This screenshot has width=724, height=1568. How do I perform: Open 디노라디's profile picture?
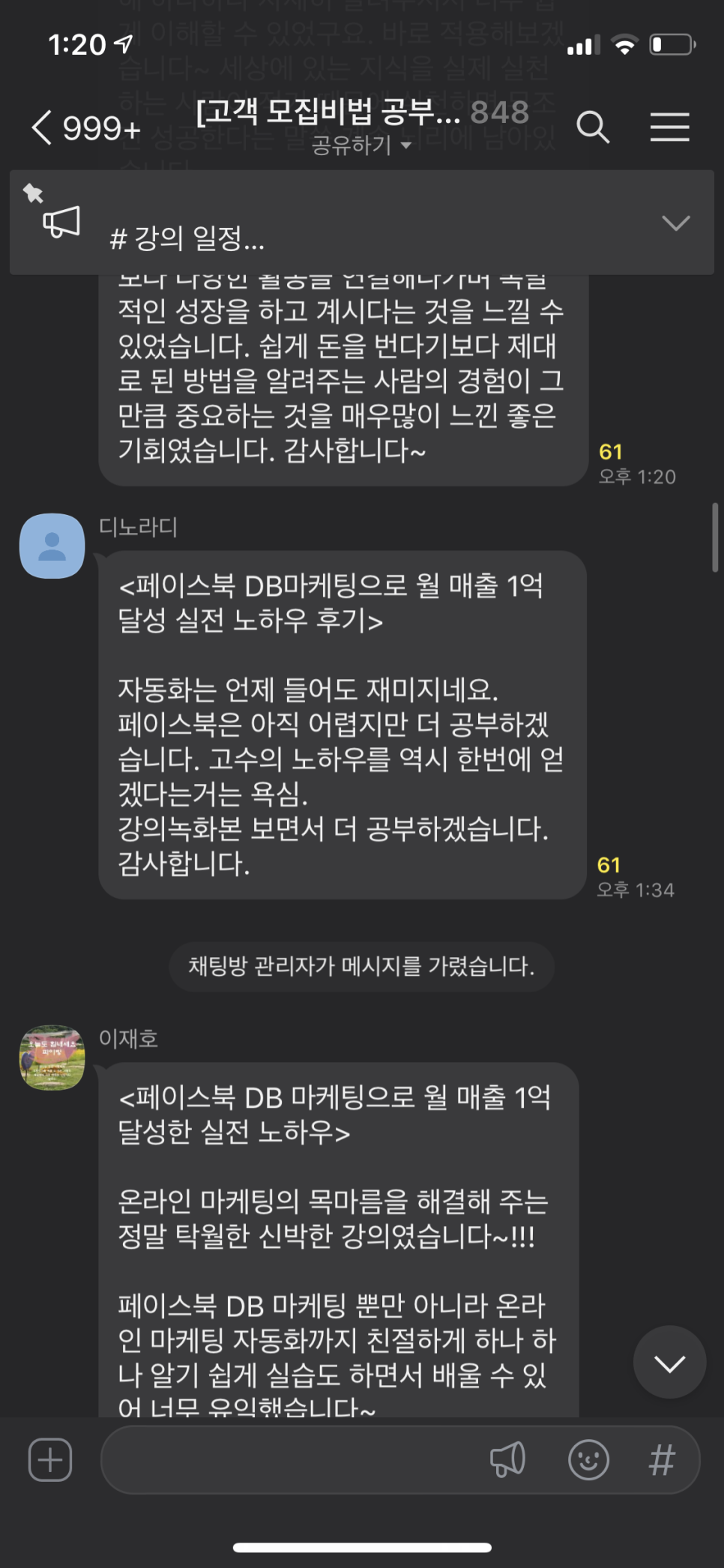pos(52,546)
